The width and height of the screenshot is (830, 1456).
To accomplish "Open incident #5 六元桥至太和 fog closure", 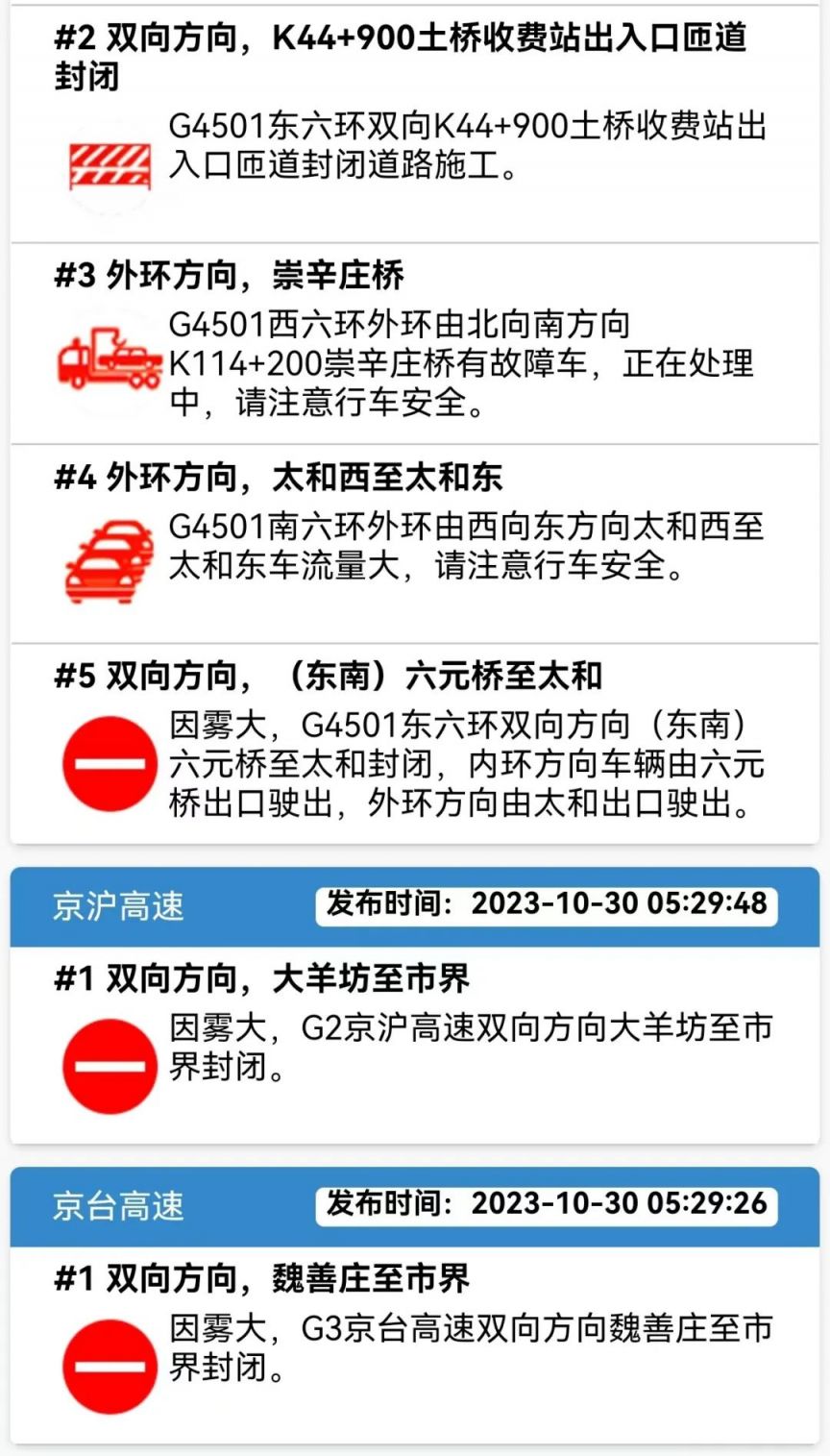I will pos(413,744).
